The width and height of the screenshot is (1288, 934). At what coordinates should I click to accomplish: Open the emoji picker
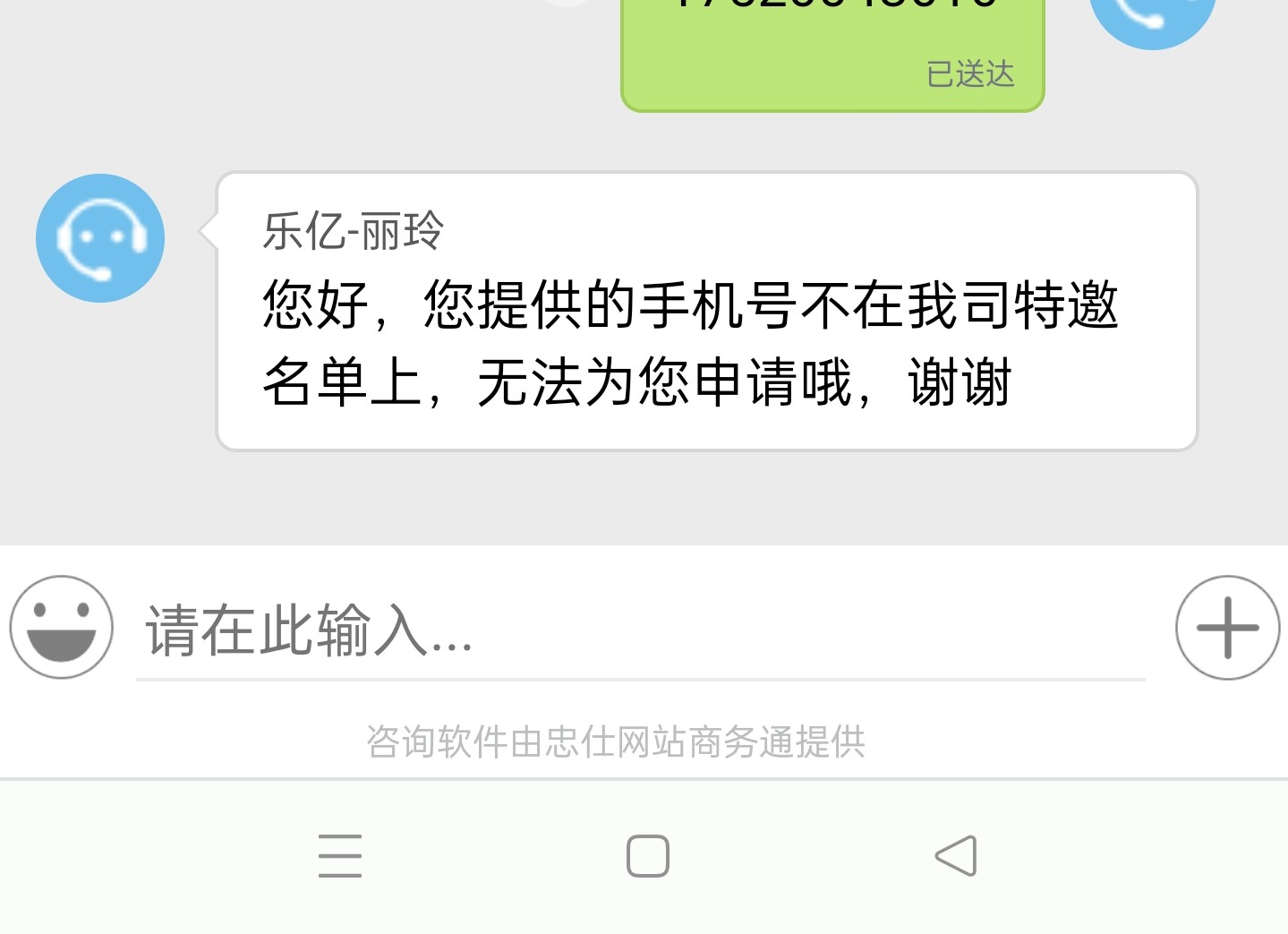coord(61,627)
